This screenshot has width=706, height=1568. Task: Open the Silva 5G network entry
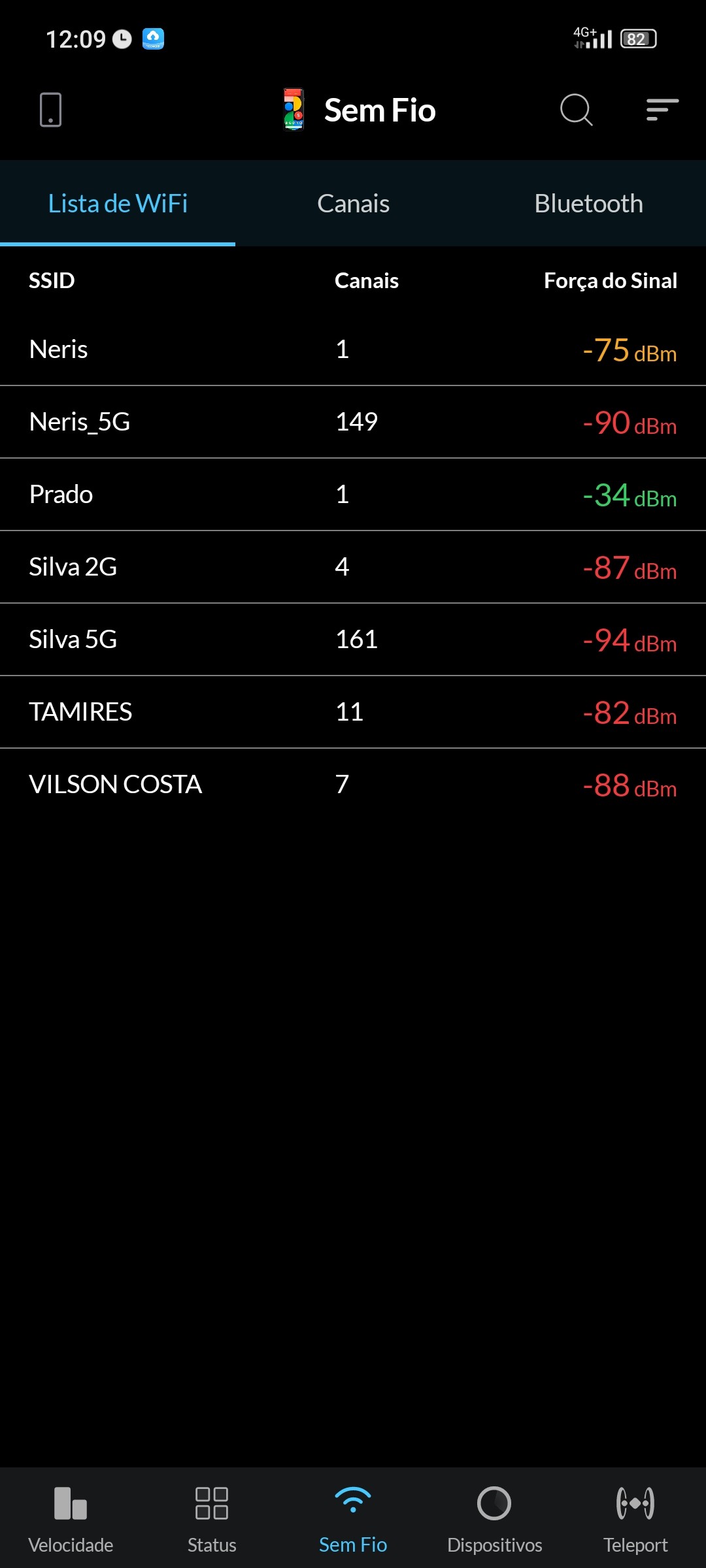pyautogui.click(x=353, y=640)
